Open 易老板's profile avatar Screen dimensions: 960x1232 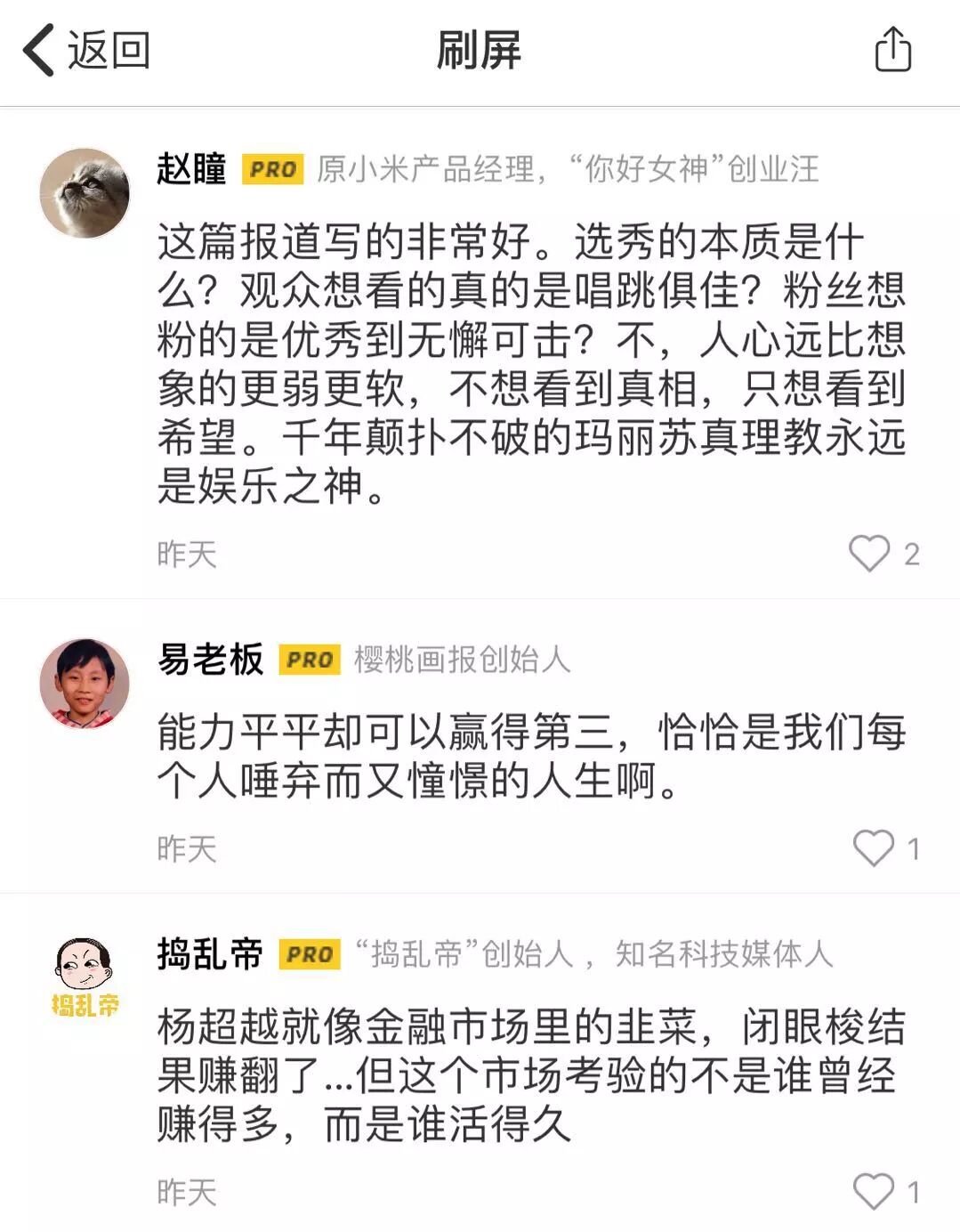coord(85,682)
